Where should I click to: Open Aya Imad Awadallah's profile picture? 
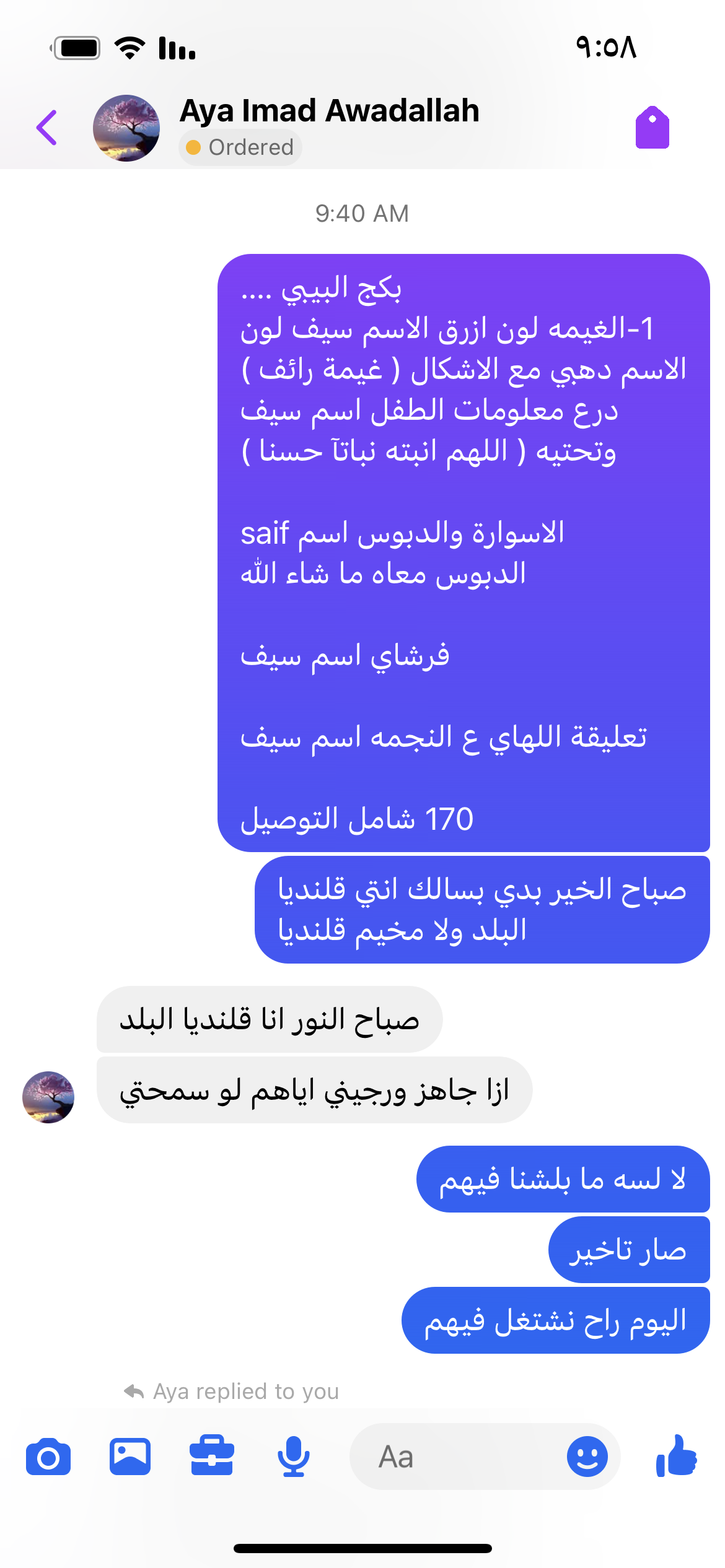(126, 128)
